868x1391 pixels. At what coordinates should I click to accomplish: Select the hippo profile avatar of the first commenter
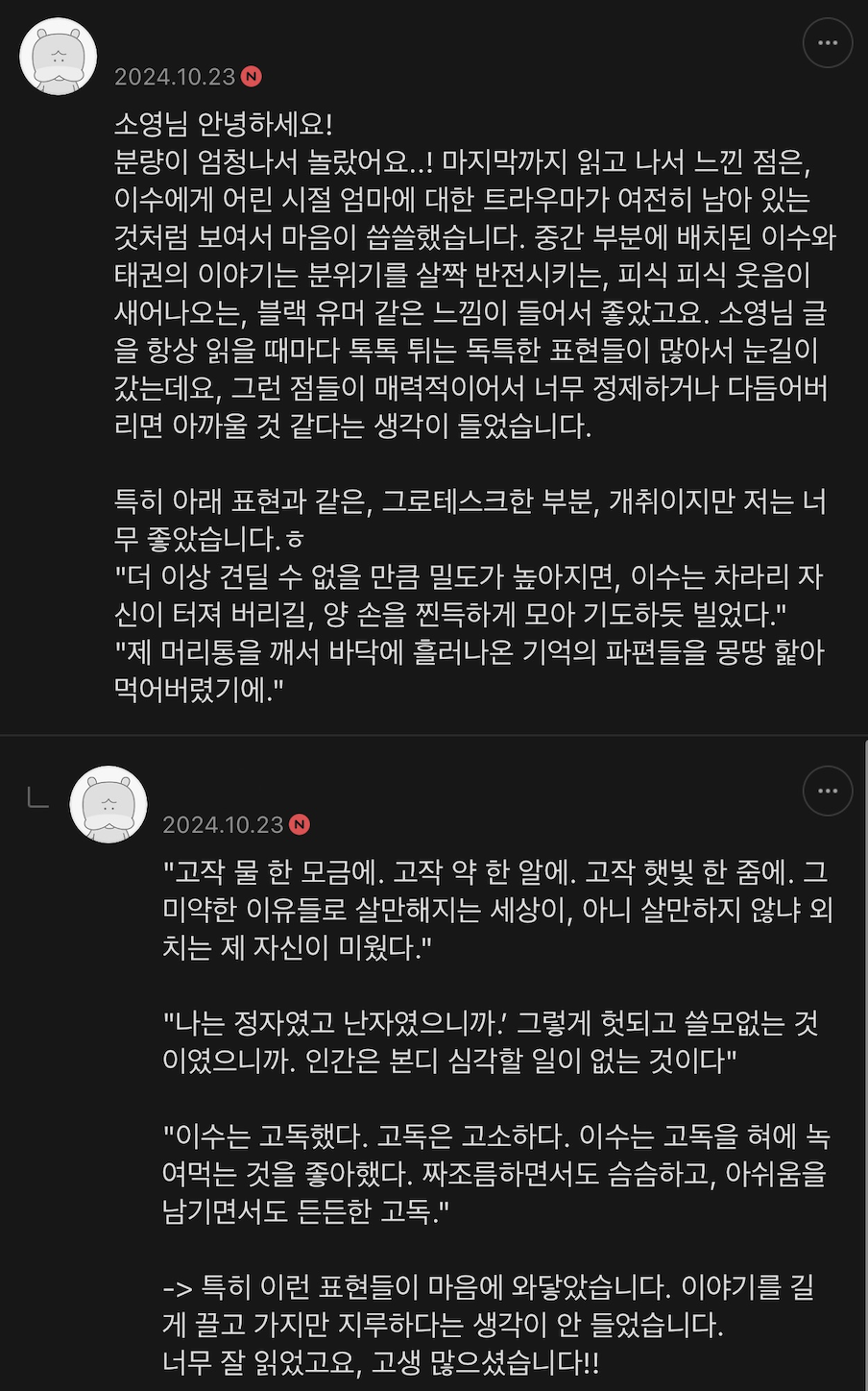[x=58, y=57]
